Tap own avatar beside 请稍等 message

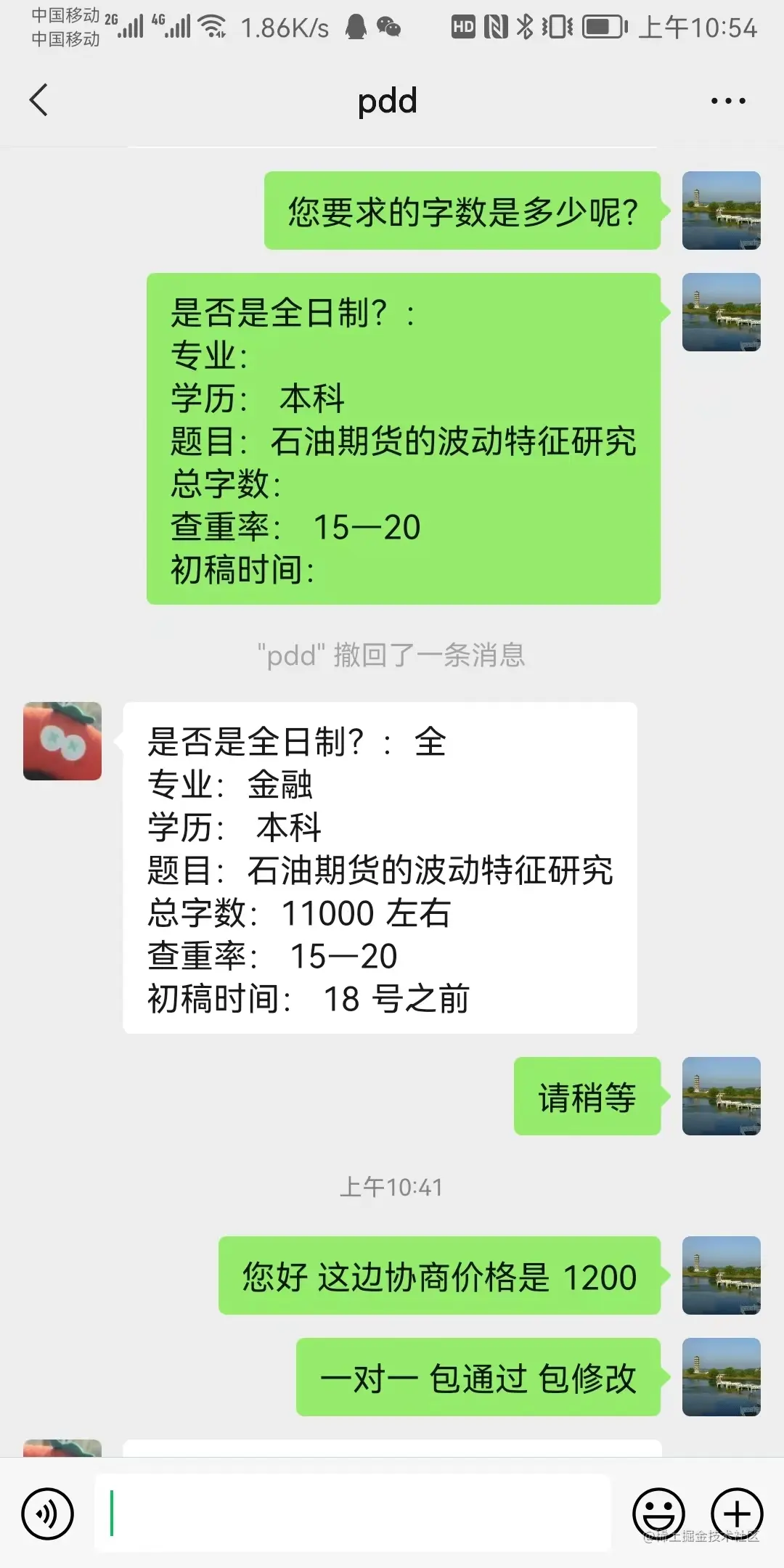pyautogui.click(x=721, y=1096)
